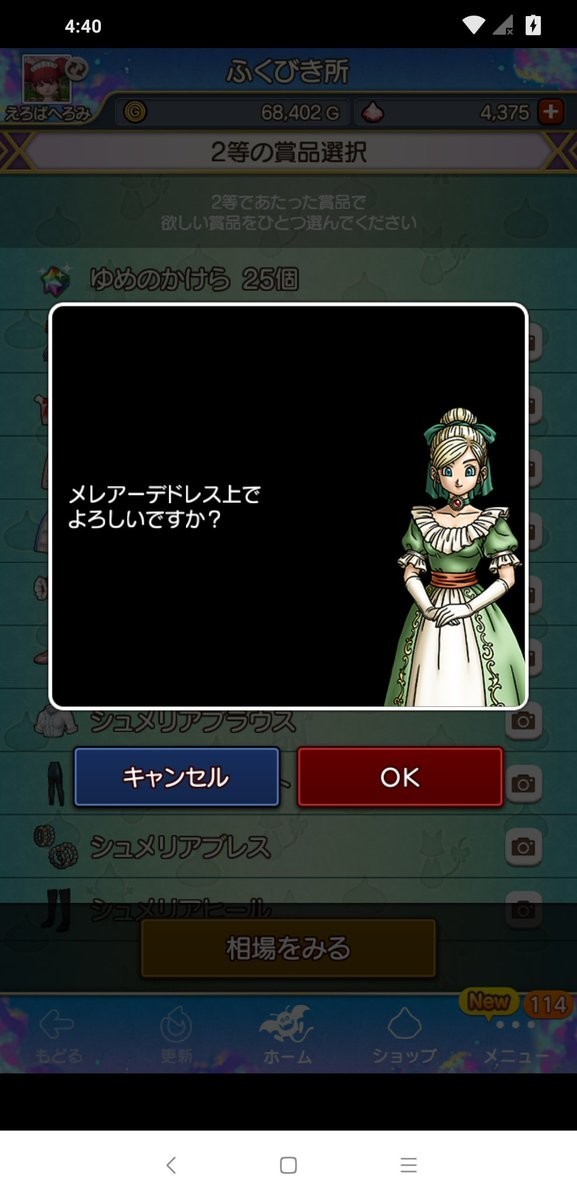The image size is (577, 1200).
Task: Tap the system back button
Action: 171,1164
